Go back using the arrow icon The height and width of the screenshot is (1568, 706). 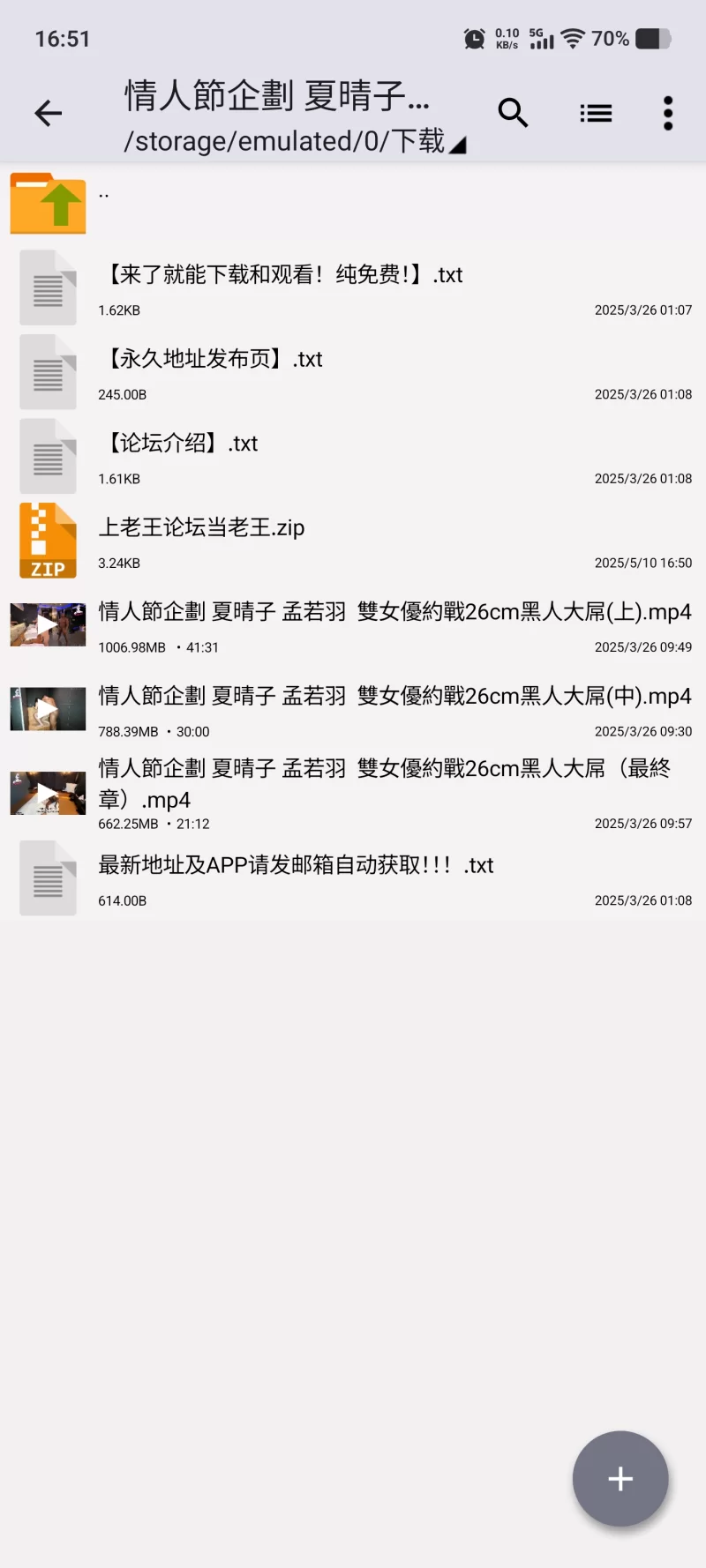point(49,113)
